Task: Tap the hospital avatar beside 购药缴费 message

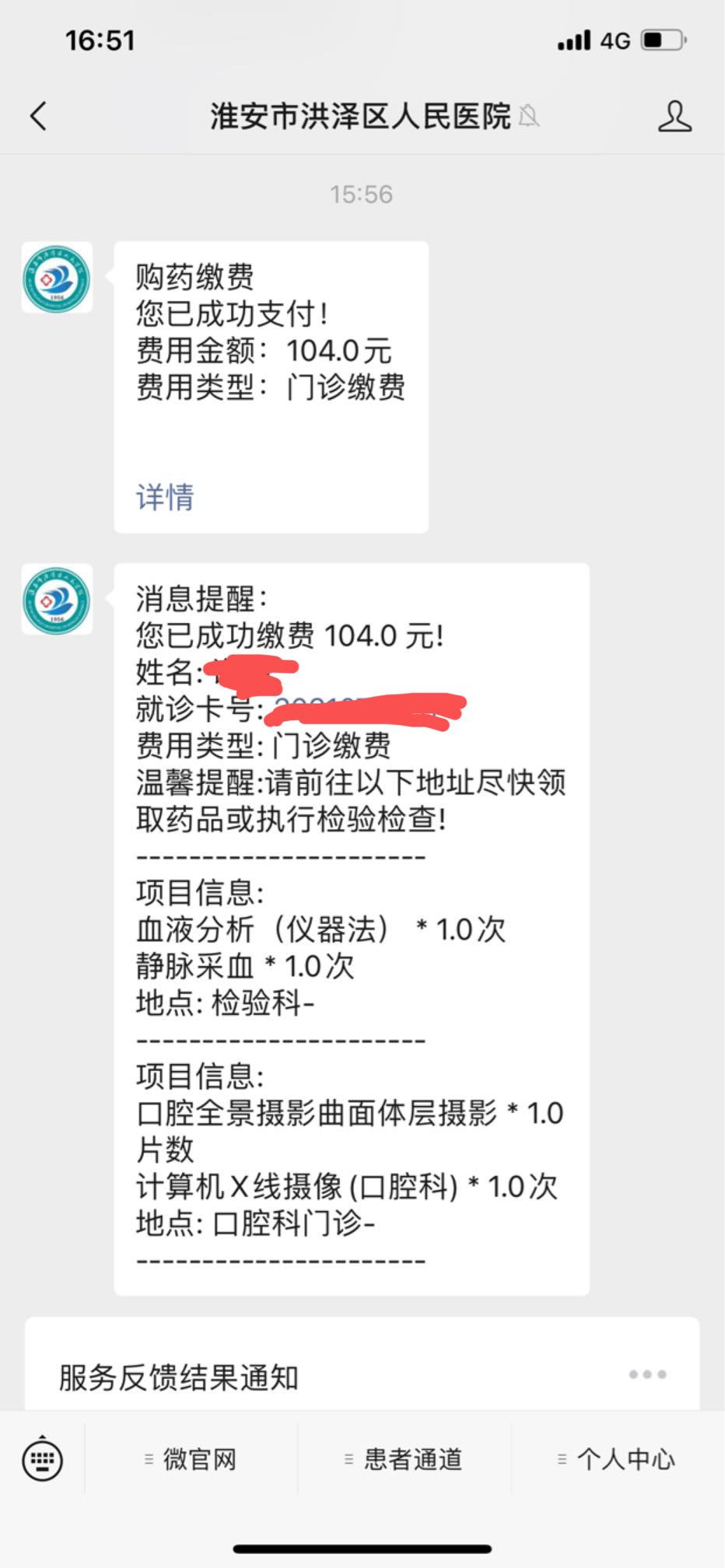Action: point(57,278)
